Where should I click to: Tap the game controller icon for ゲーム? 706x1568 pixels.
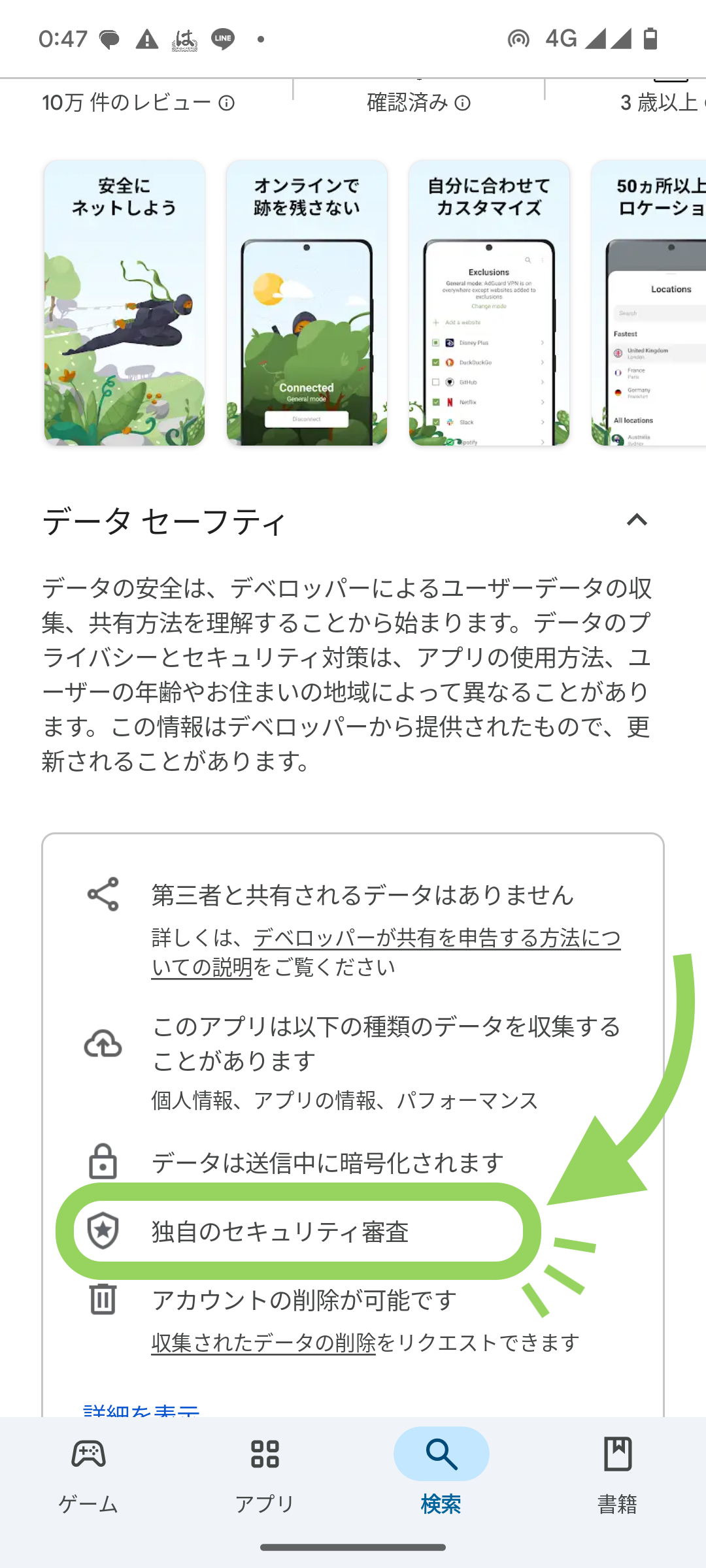coord(88,1452)
